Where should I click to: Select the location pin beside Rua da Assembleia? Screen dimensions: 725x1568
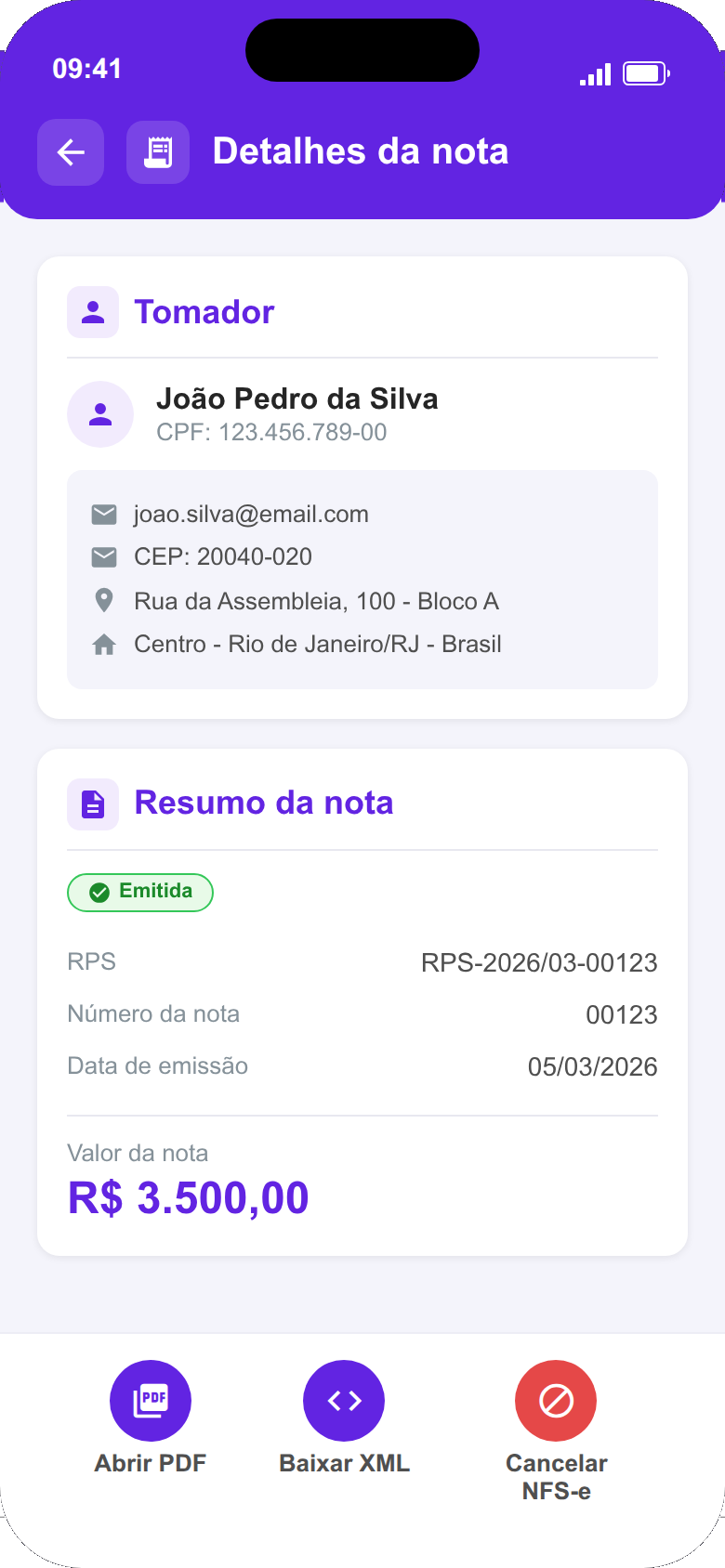pyautogui.click(x=105, y=600)
